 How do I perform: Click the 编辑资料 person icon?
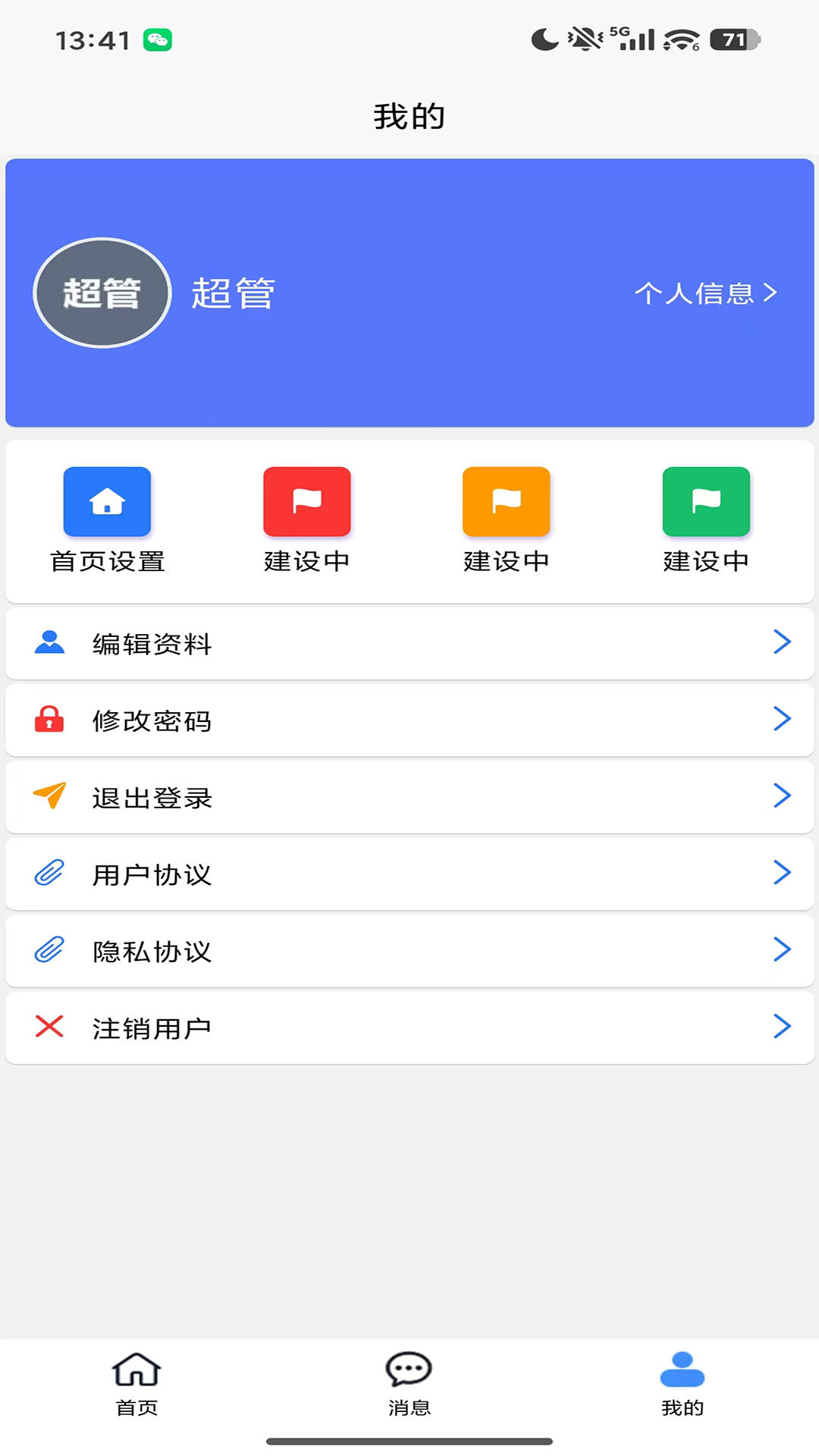coord(49,642)
